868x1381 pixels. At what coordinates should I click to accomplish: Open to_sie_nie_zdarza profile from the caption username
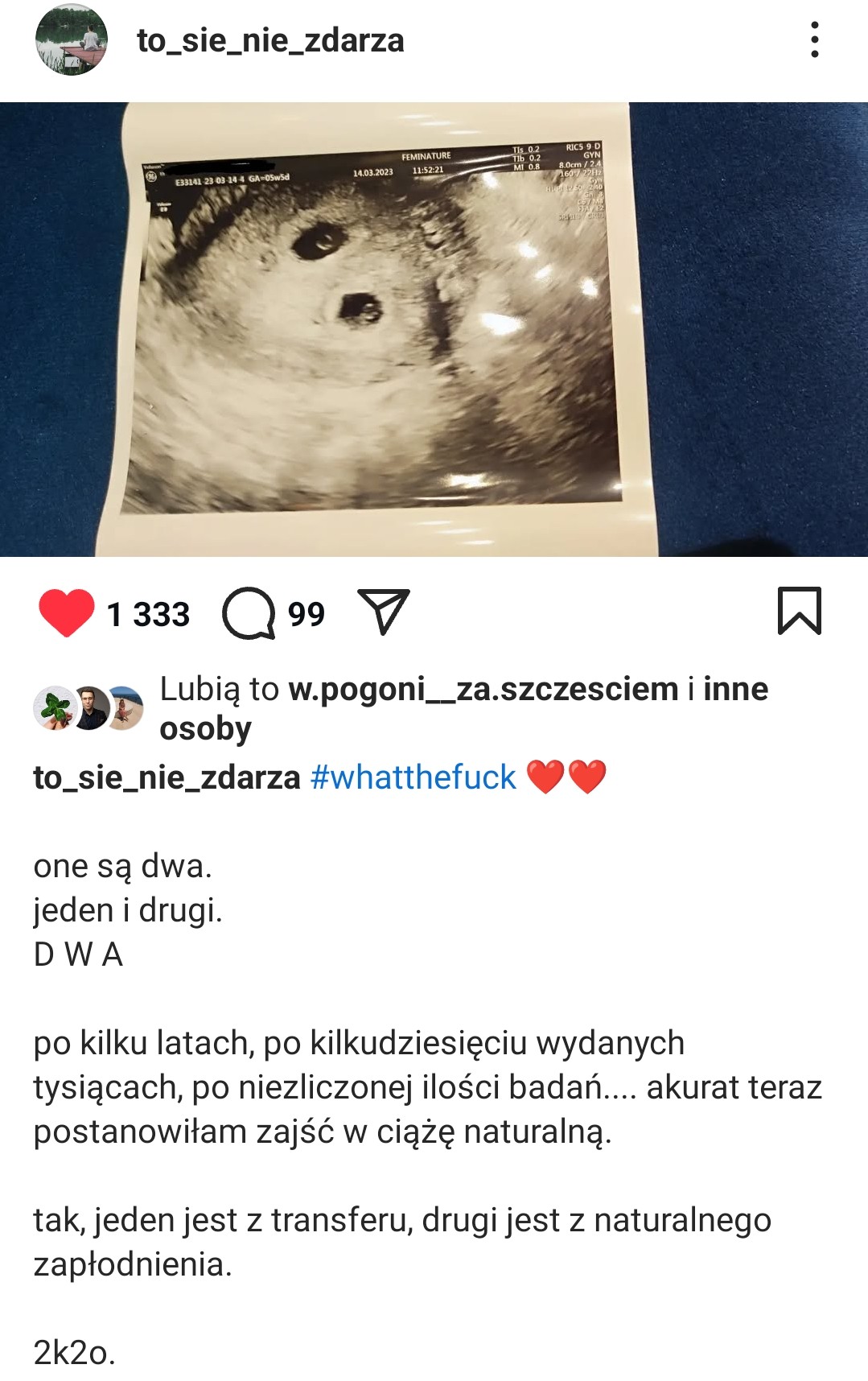pyautogui.click(x=167, y=777)
